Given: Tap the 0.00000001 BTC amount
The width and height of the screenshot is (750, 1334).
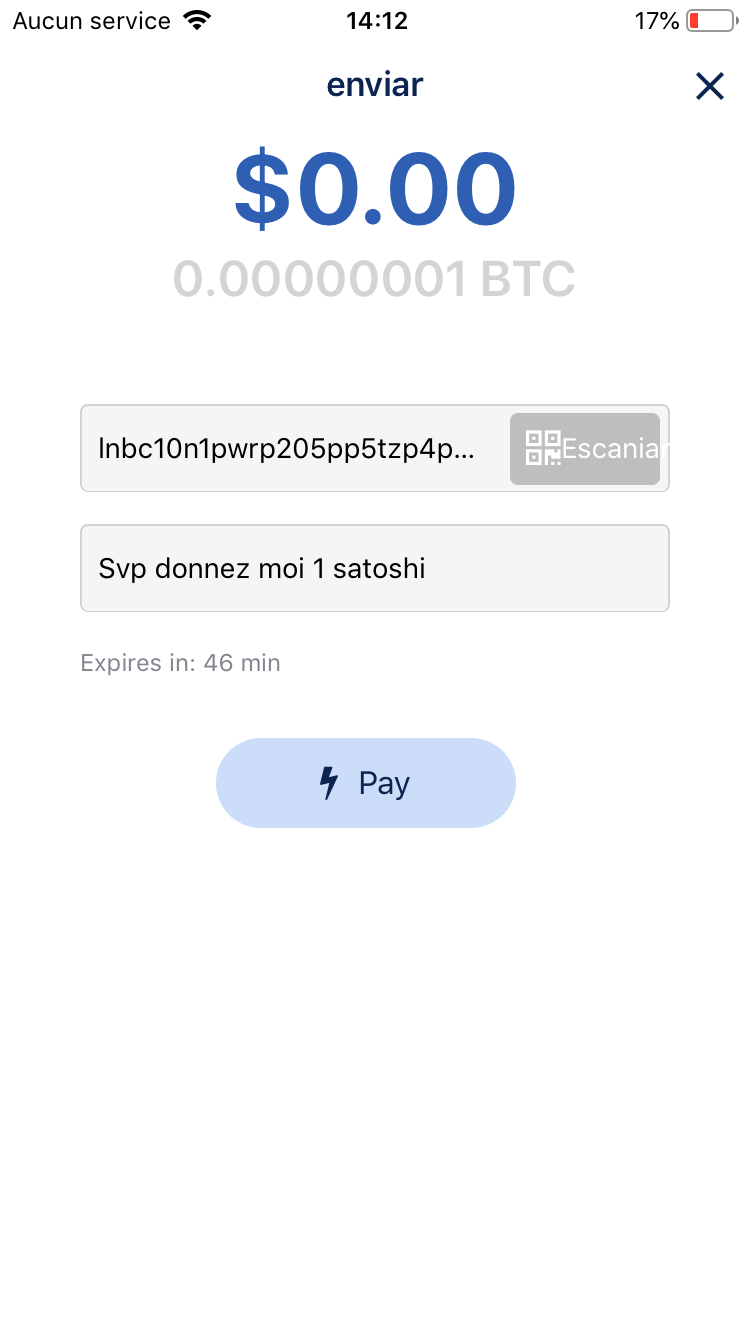Looking at the screenshot, I should [x=375, y=280].
